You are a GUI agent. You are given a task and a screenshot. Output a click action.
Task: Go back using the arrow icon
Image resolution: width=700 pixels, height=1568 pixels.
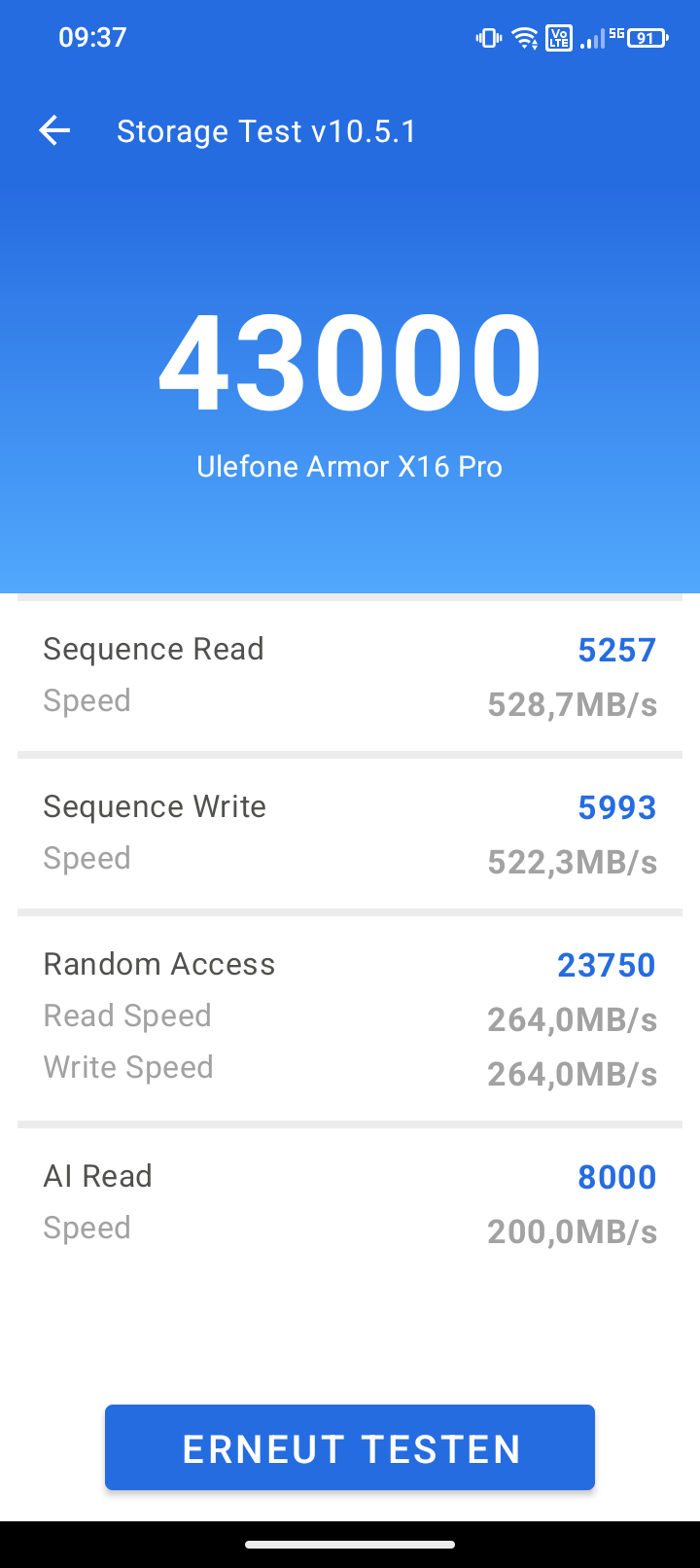pos(54,130)
